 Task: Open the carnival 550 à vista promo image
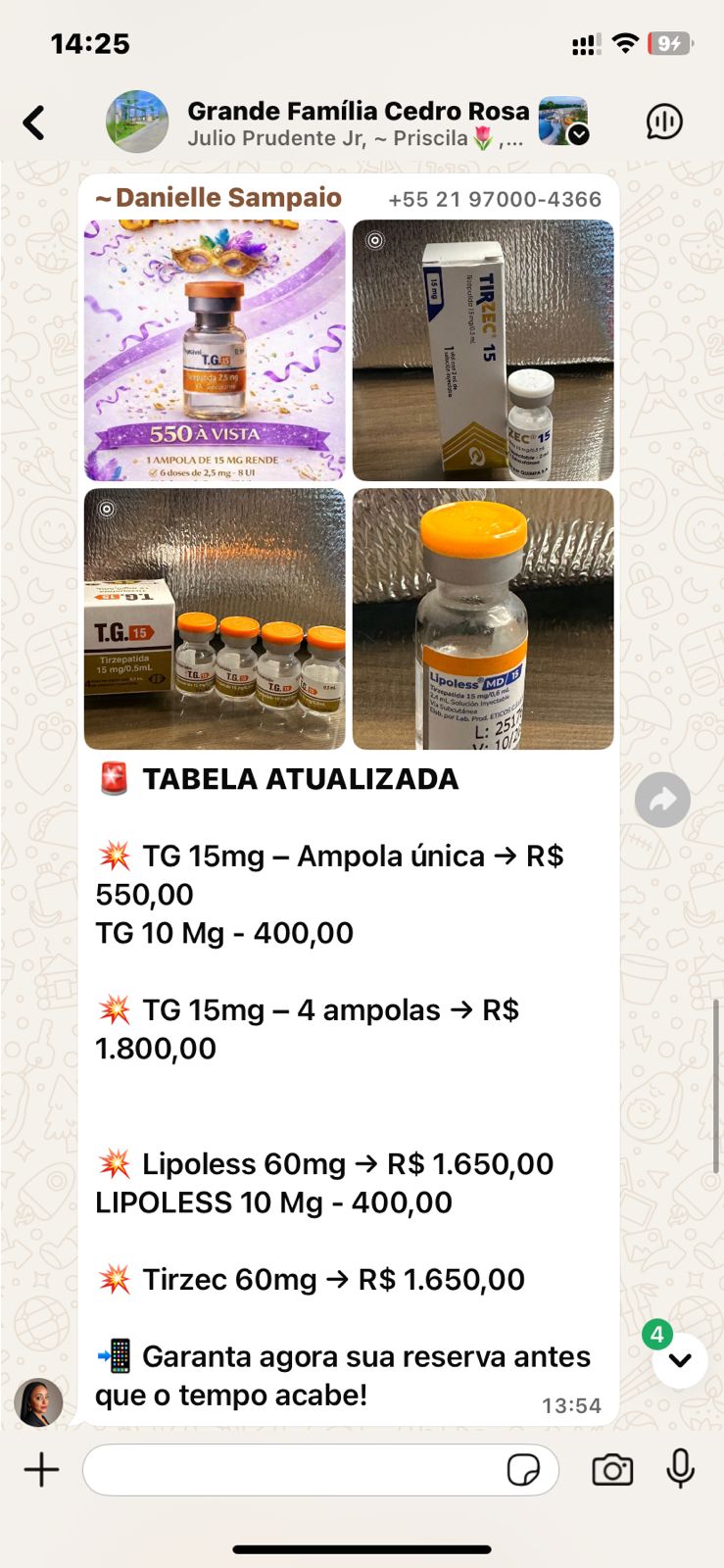pos(215,350)
